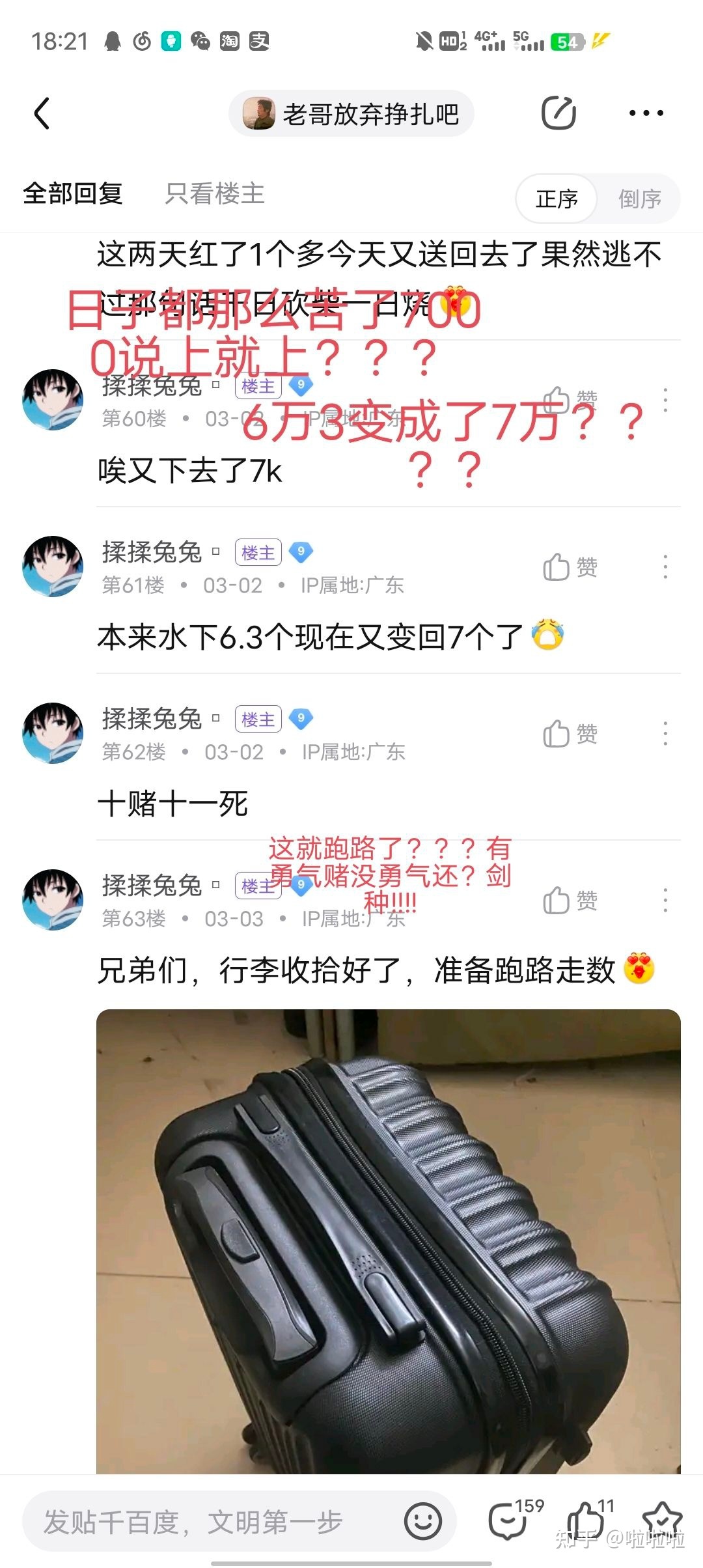703x1568 pixels.
Task: Open the emoji picker in reply bar
Action: [423, 1522]
